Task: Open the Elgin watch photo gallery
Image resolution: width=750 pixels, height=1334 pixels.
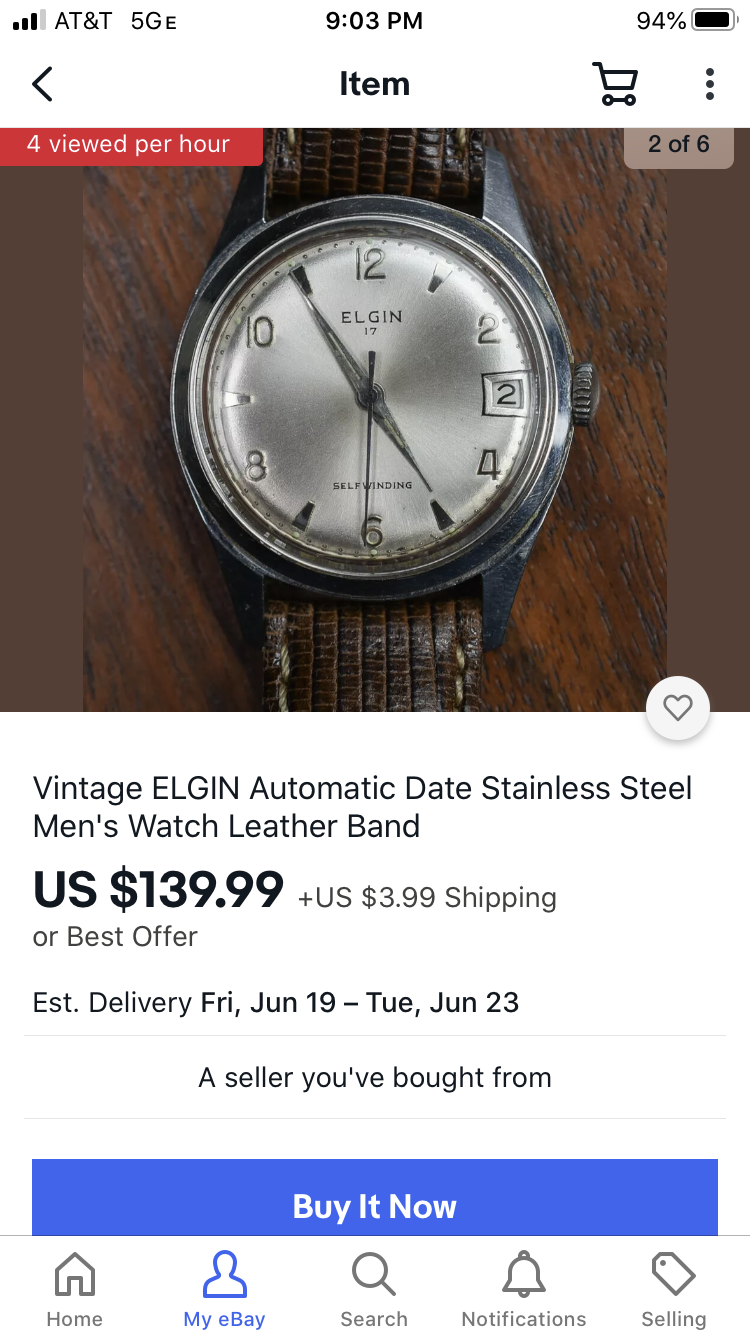Action: (x=375, y=420)
